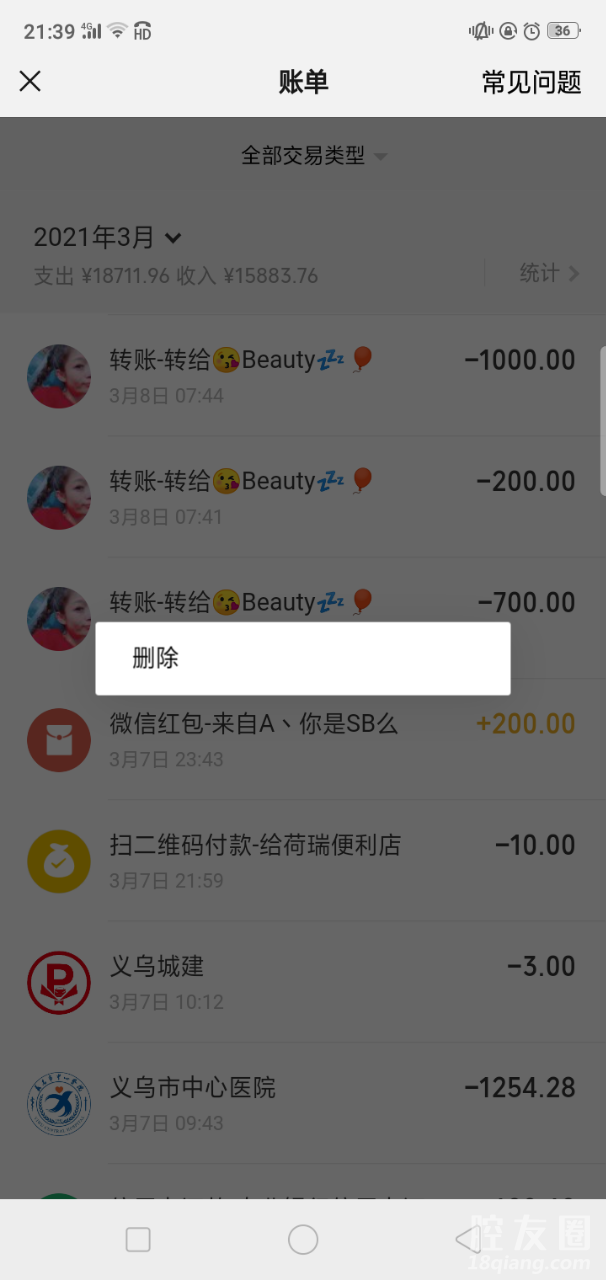Go back using system navigation triangle
The height and width of the screenshot is (1280, 606).
tap(467, 1240)
